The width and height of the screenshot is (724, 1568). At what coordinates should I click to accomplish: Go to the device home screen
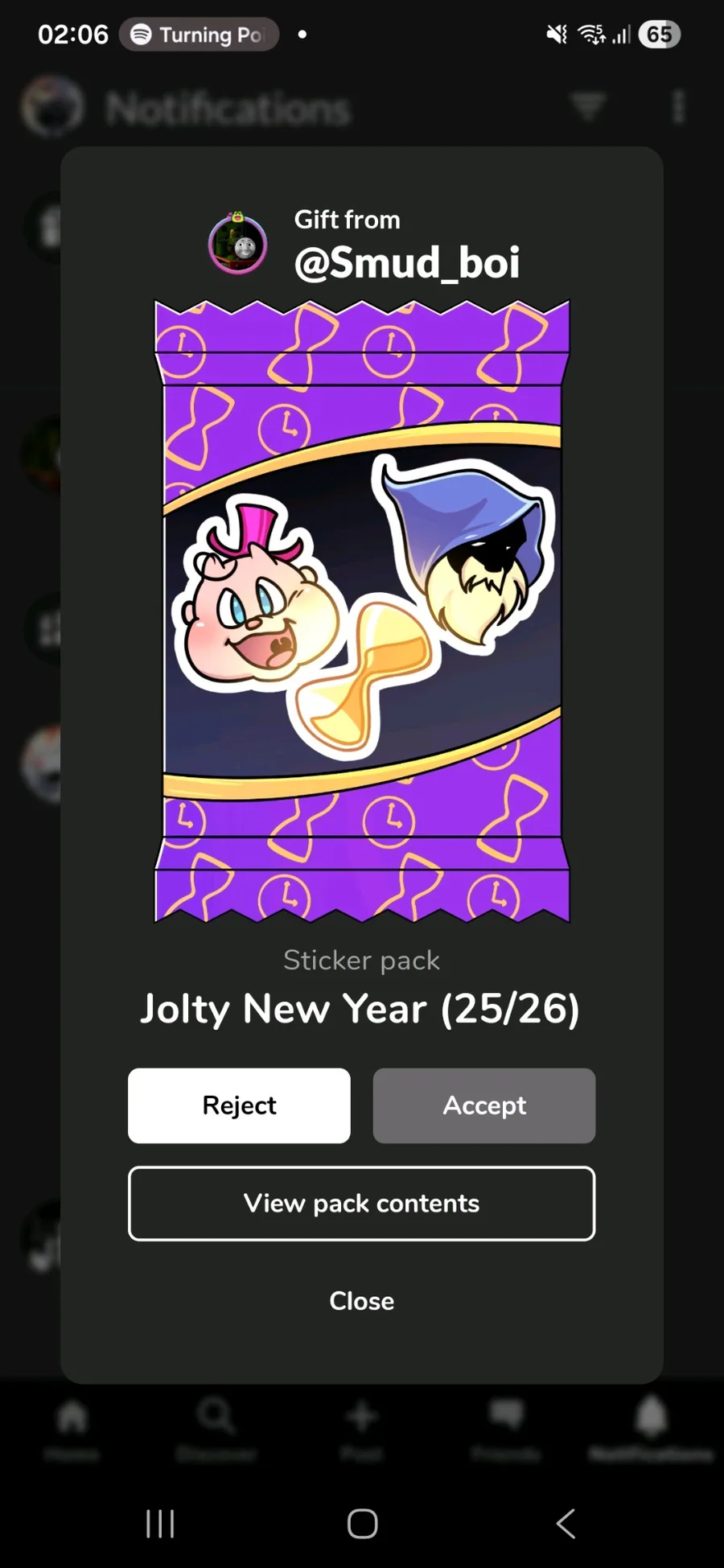tap(362, 1523)
